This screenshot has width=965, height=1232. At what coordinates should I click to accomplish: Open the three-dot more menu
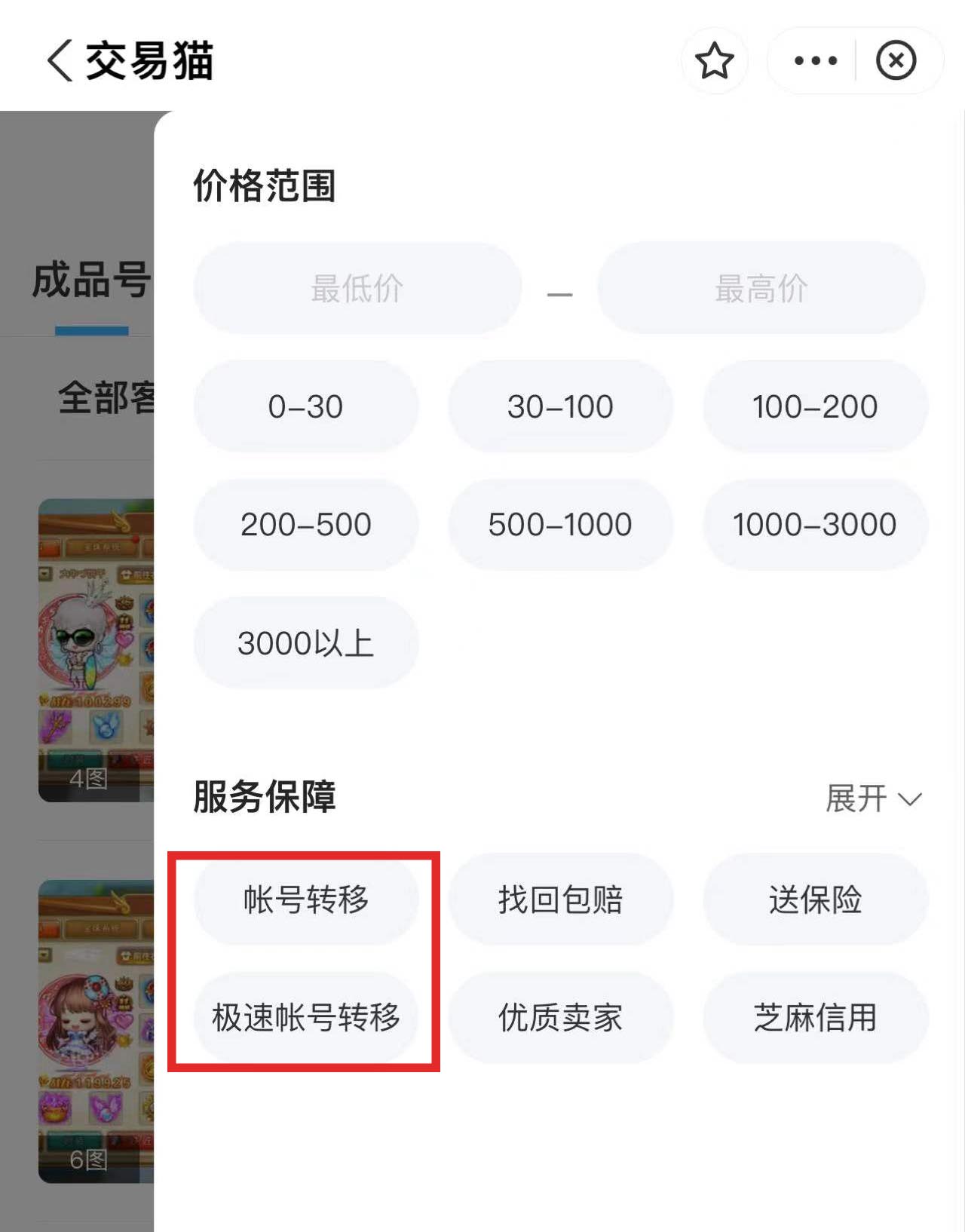(x=815, y=61)
